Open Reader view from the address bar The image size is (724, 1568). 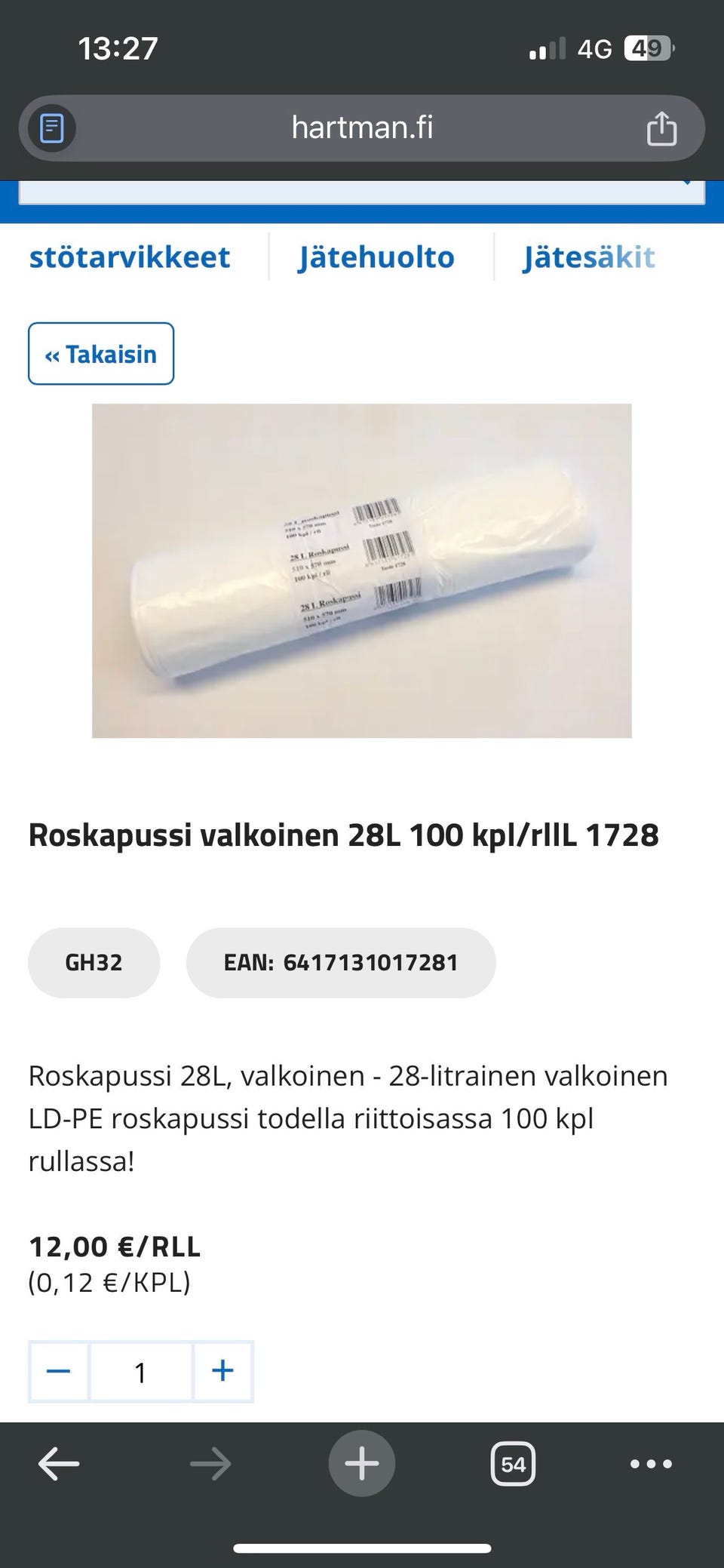coord(50,128)
